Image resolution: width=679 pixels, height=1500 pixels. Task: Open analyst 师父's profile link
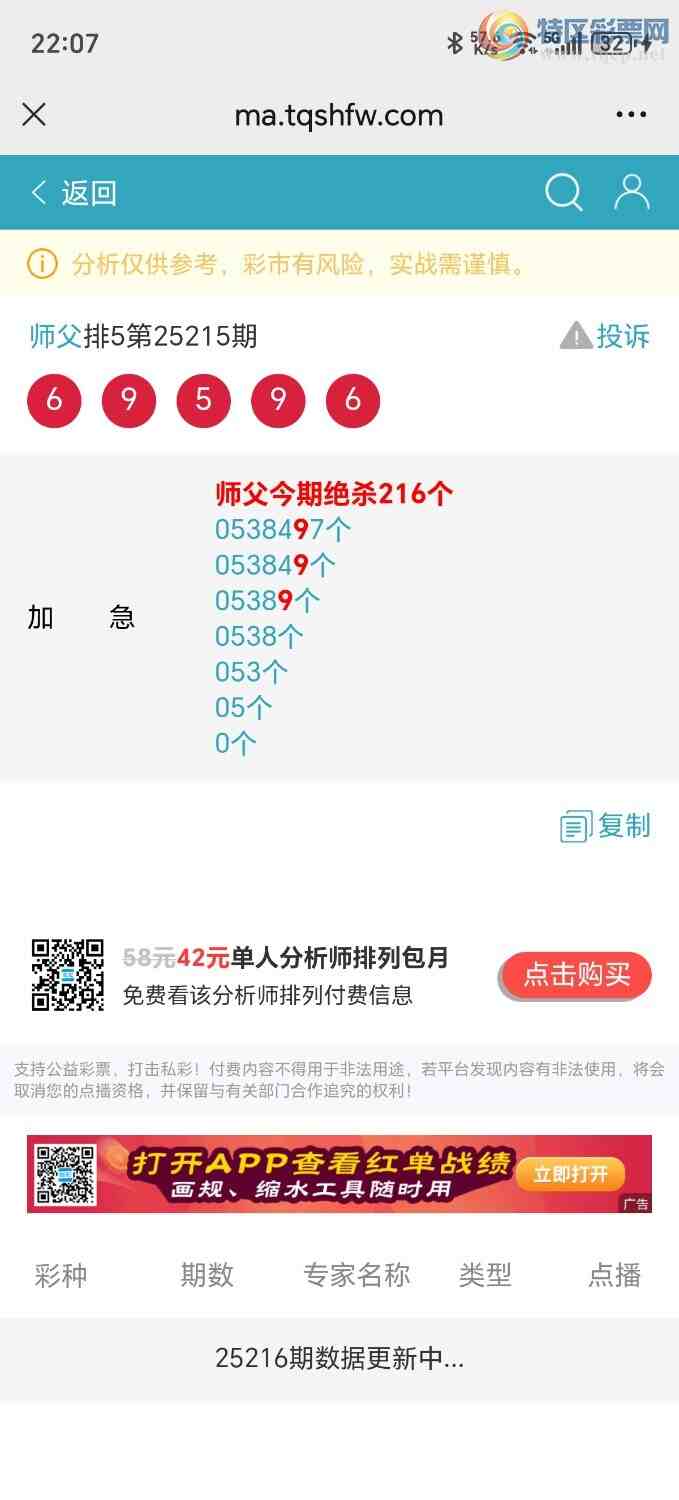tap(55, 336)
